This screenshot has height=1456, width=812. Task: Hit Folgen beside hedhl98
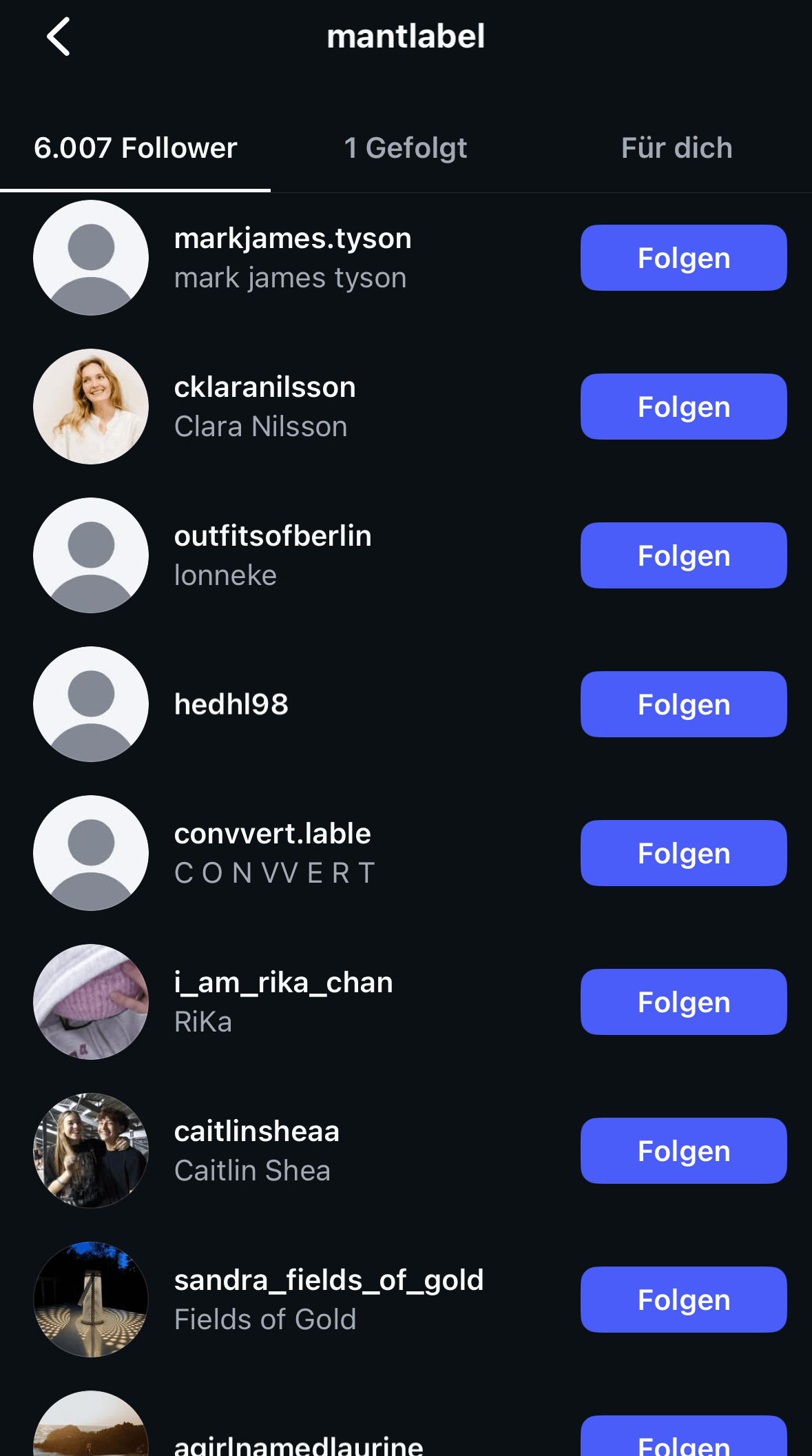[683, 704]
